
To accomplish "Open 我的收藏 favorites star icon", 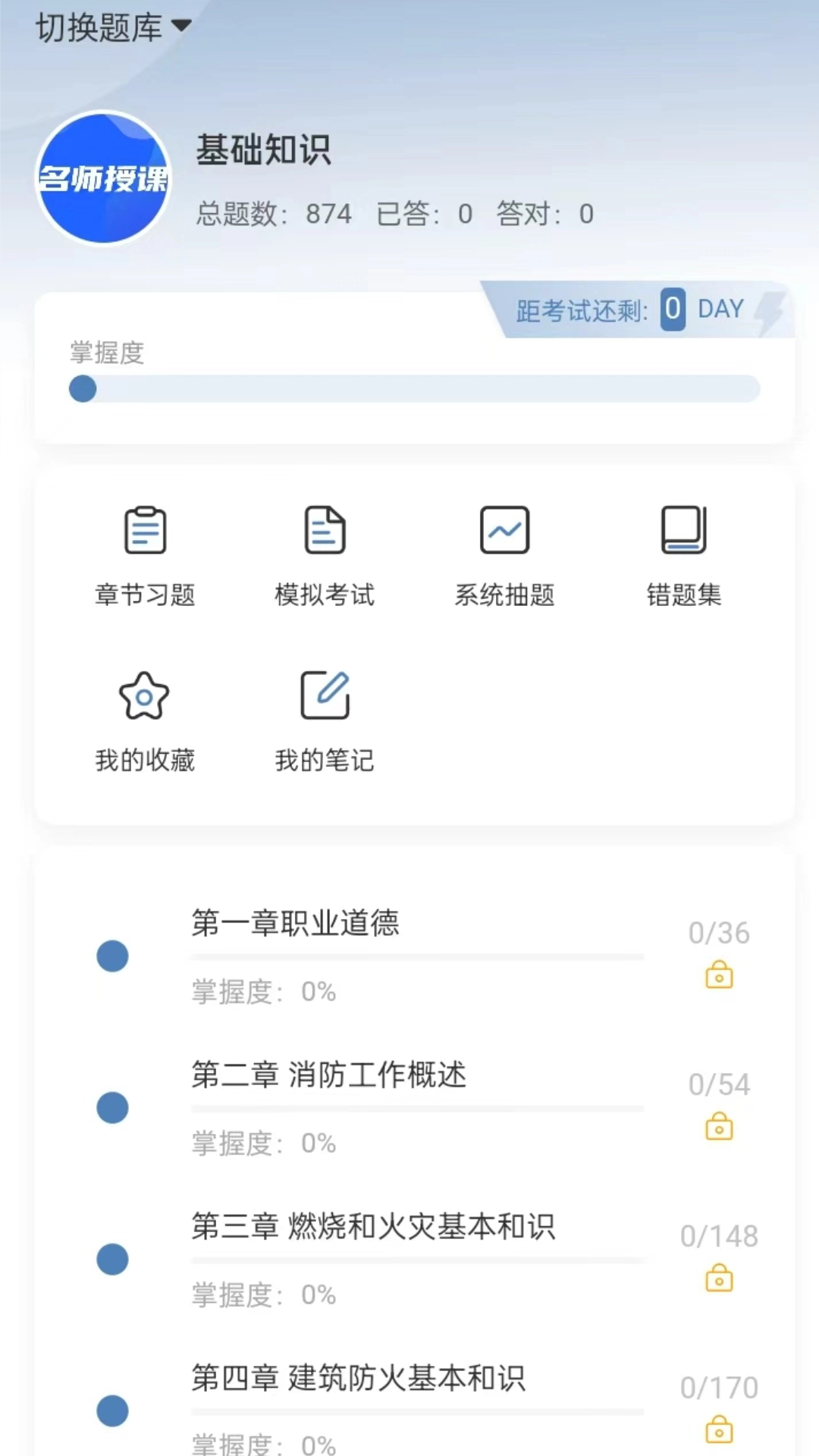I will (x=144, y=717).
